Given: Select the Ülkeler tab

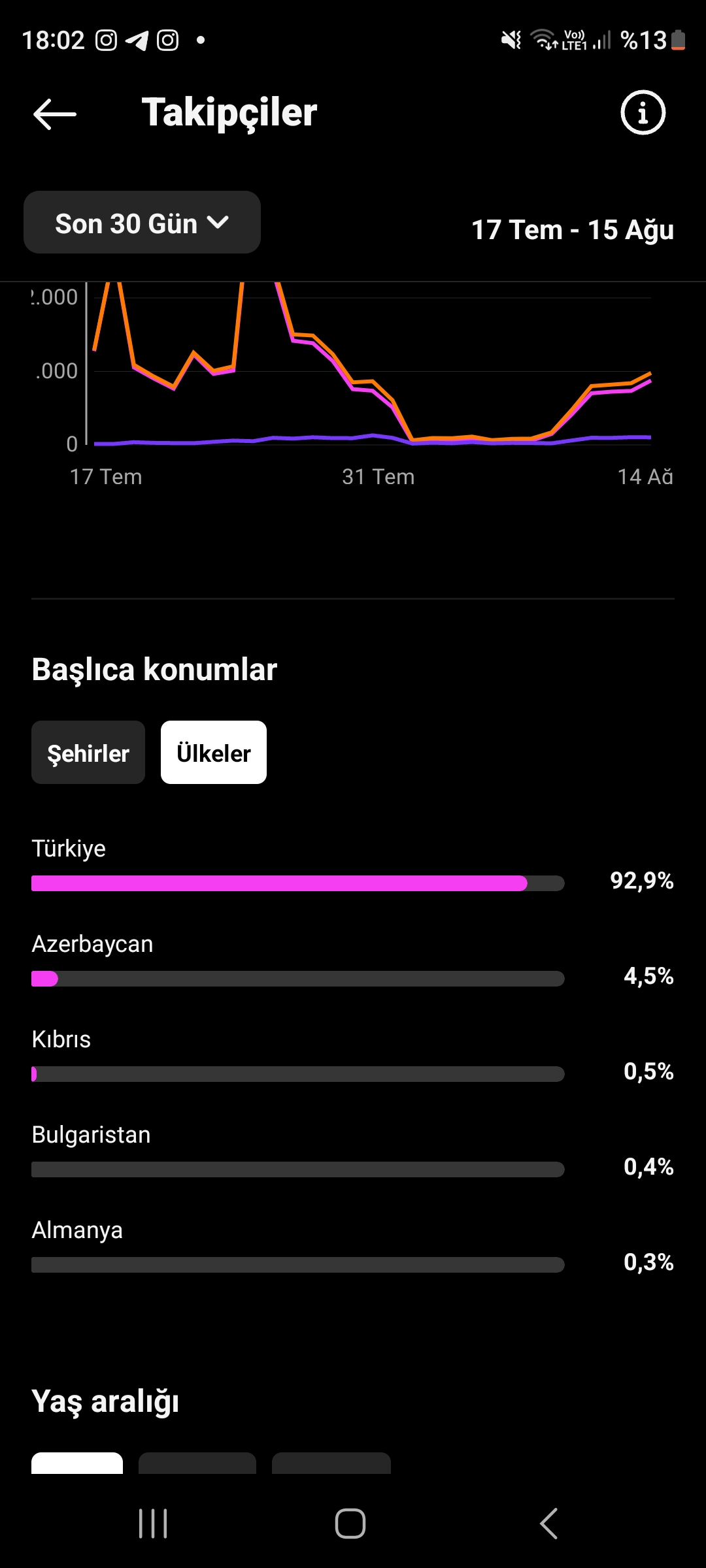Looking at the screenshot, I should click(x=214, y=753).
